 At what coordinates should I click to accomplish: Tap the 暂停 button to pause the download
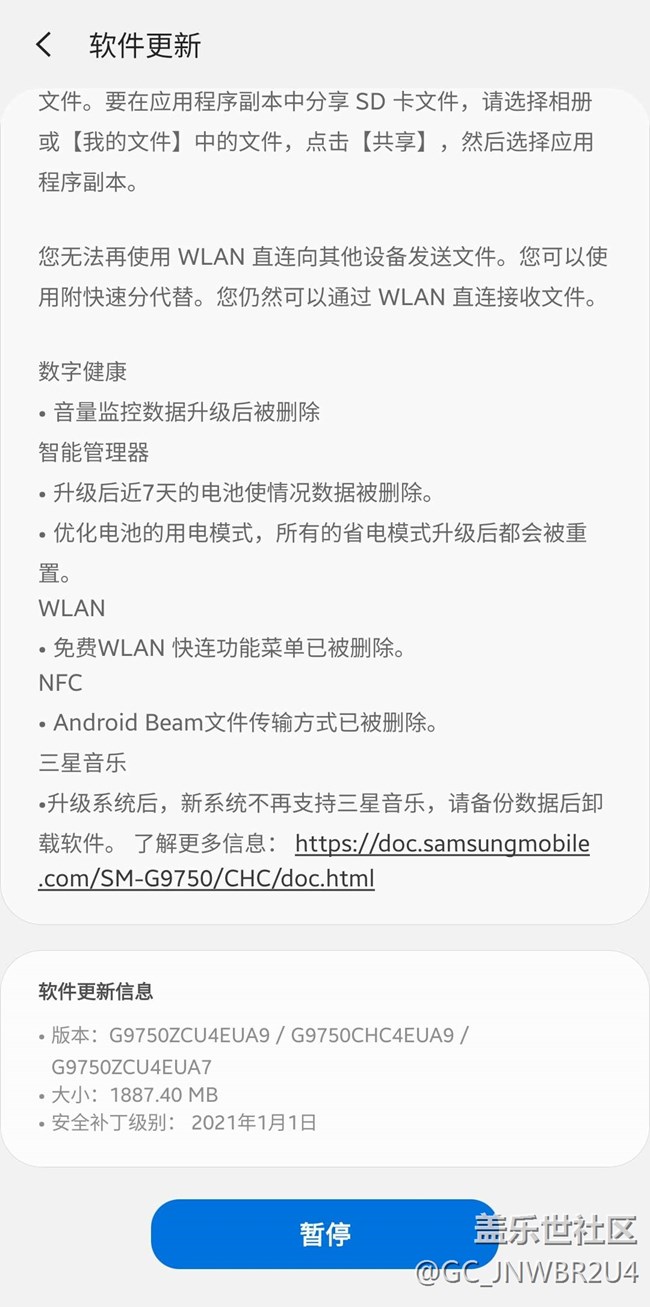(324, 1234)
